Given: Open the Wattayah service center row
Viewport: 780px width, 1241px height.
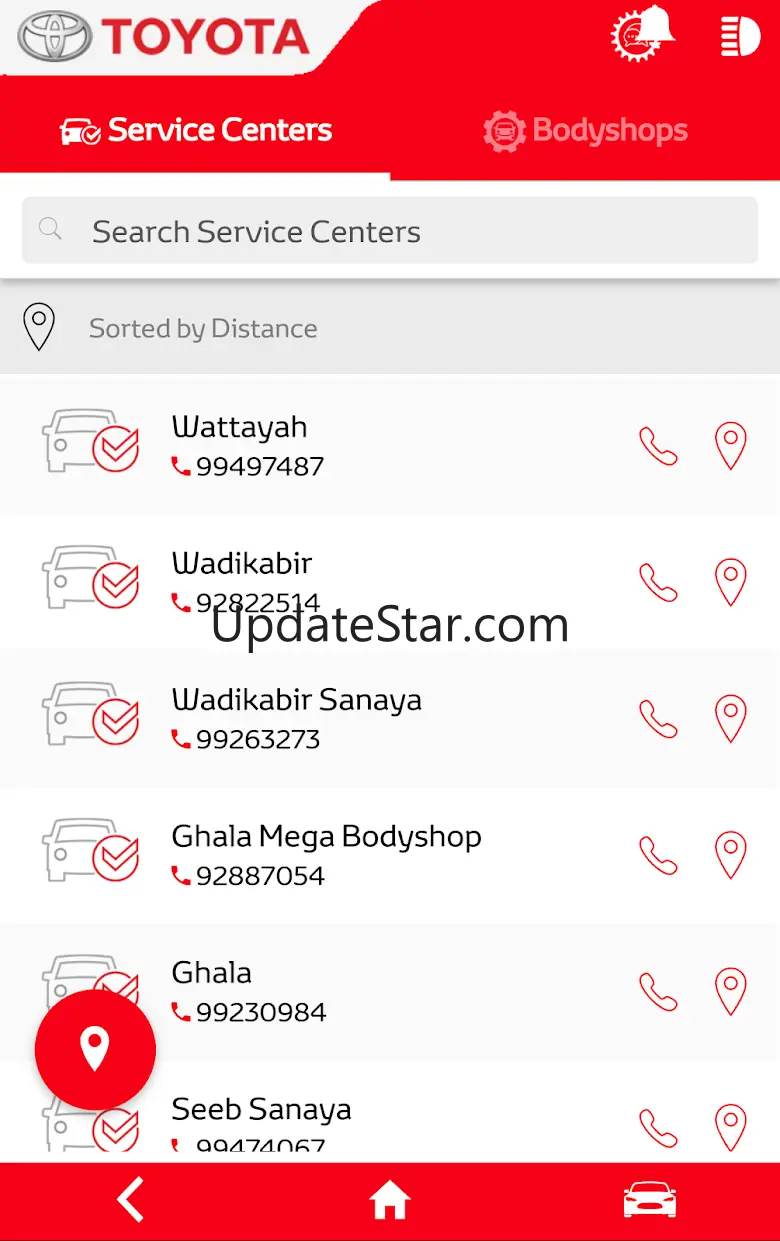Looking at the screenshot, I should pos(390,445).
